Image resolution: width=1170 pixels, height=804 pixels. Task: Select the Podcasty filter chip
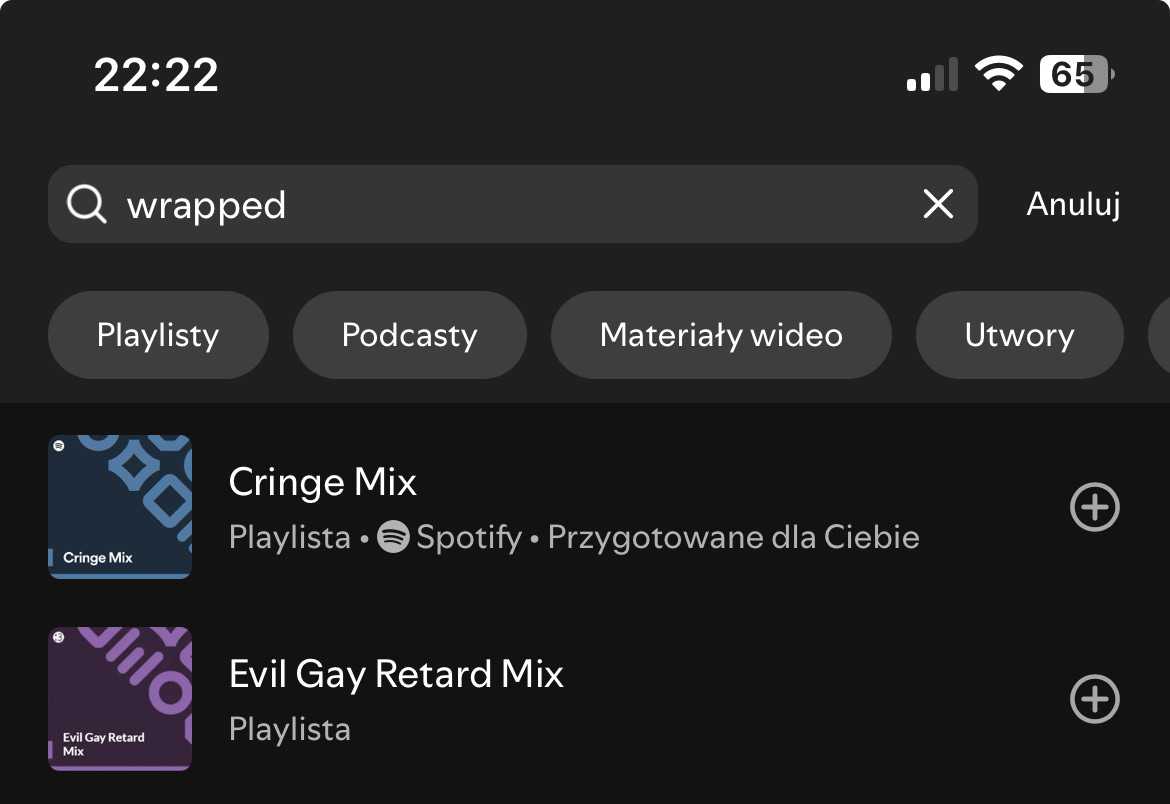click(409, 335)
